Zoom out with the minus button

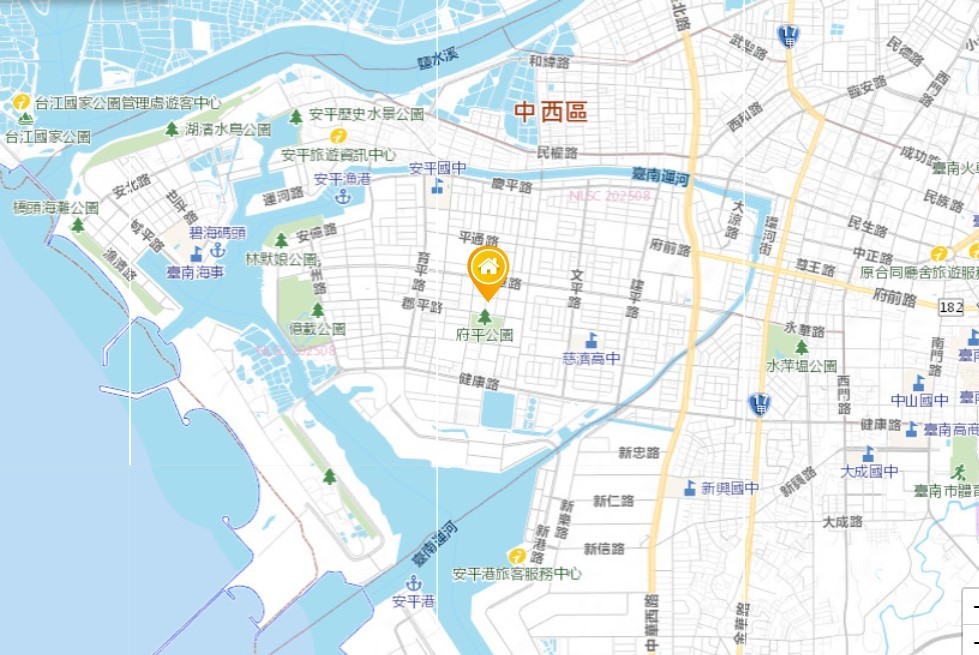975,642
